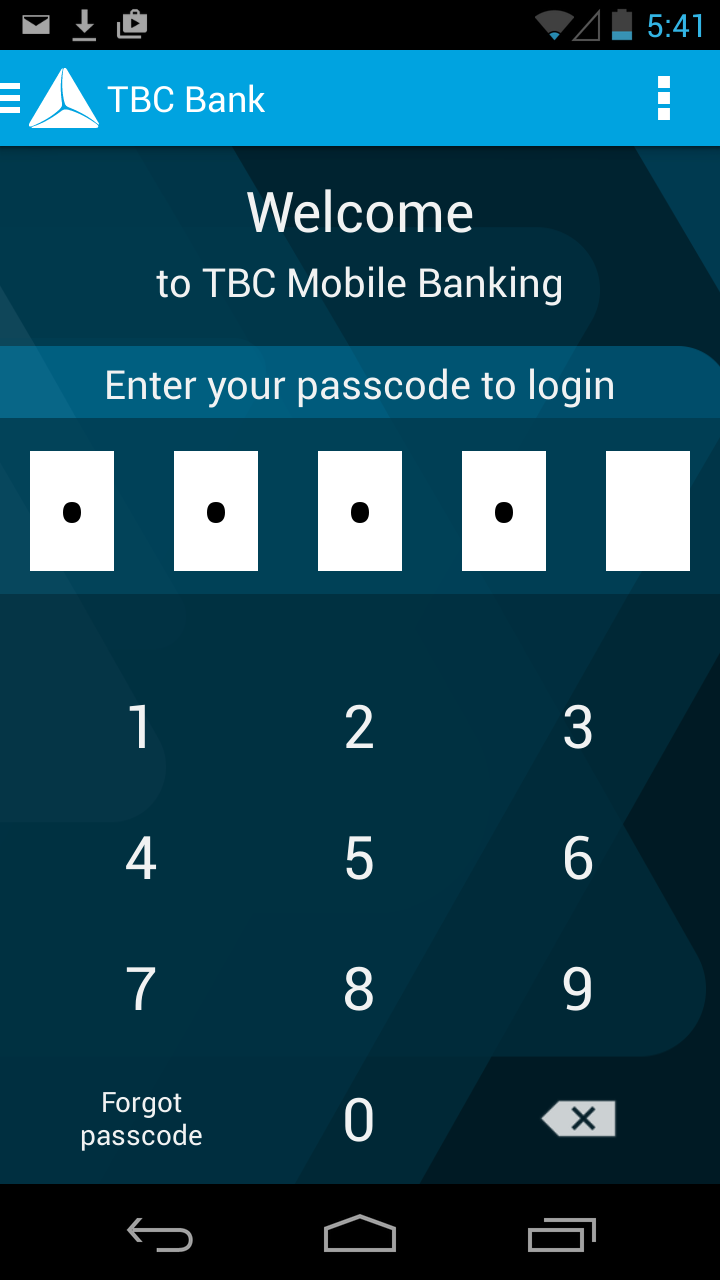Delete the last passcode digit

[x=579, y=1119]
